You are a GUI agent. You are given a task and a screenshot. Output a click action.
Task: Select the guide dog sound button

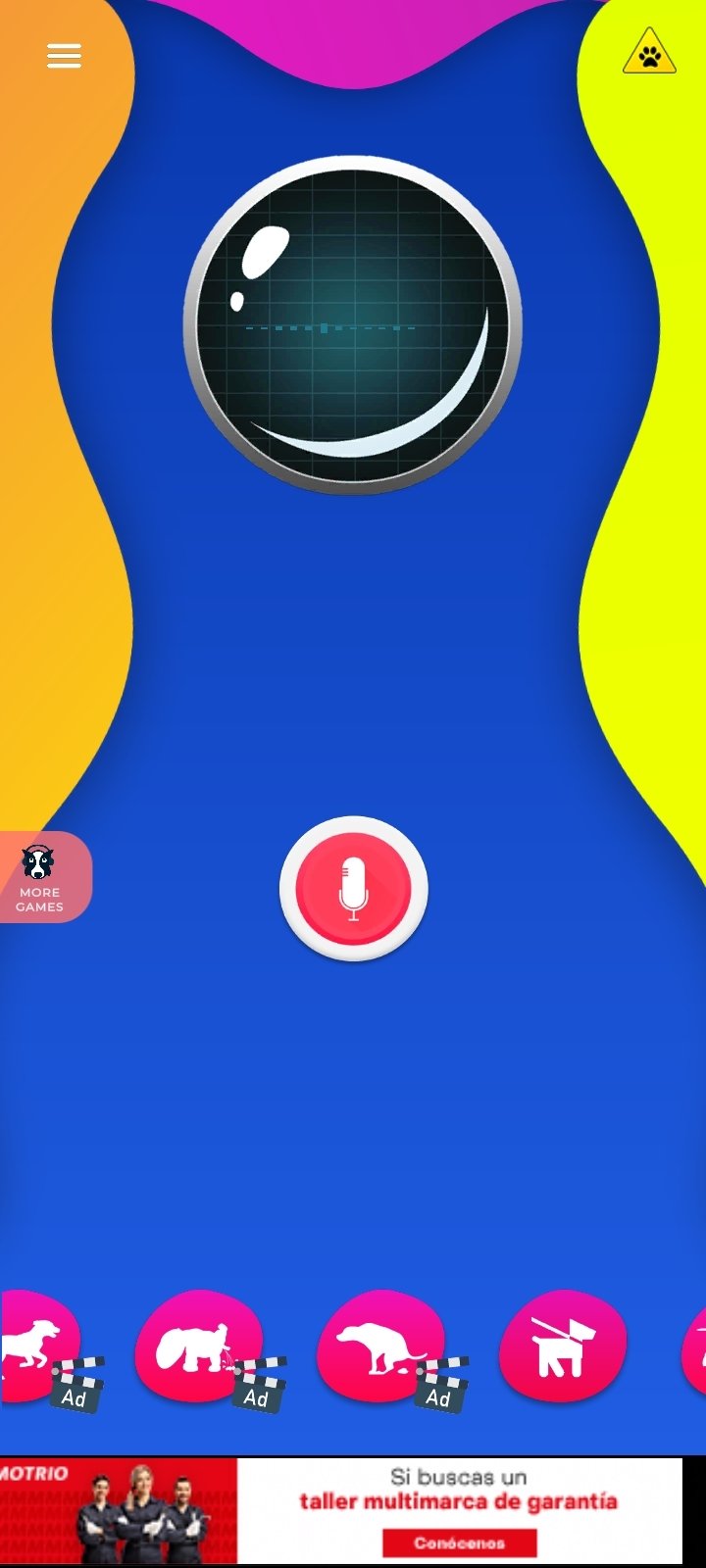pos(563,1346)
